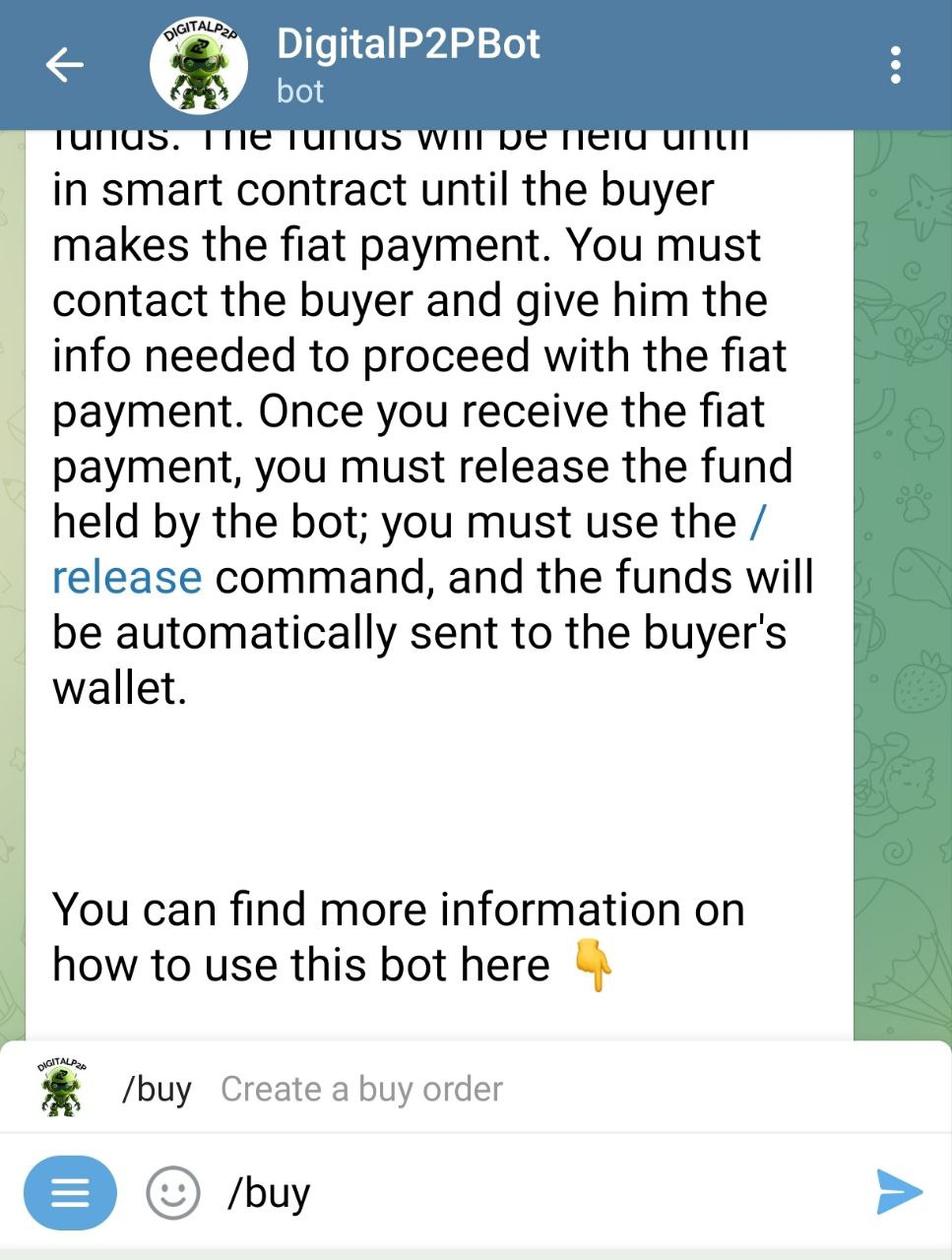This screenshot has height=1260, width=952.
Task: Tap the /release command link
Action: click(127, 578)
